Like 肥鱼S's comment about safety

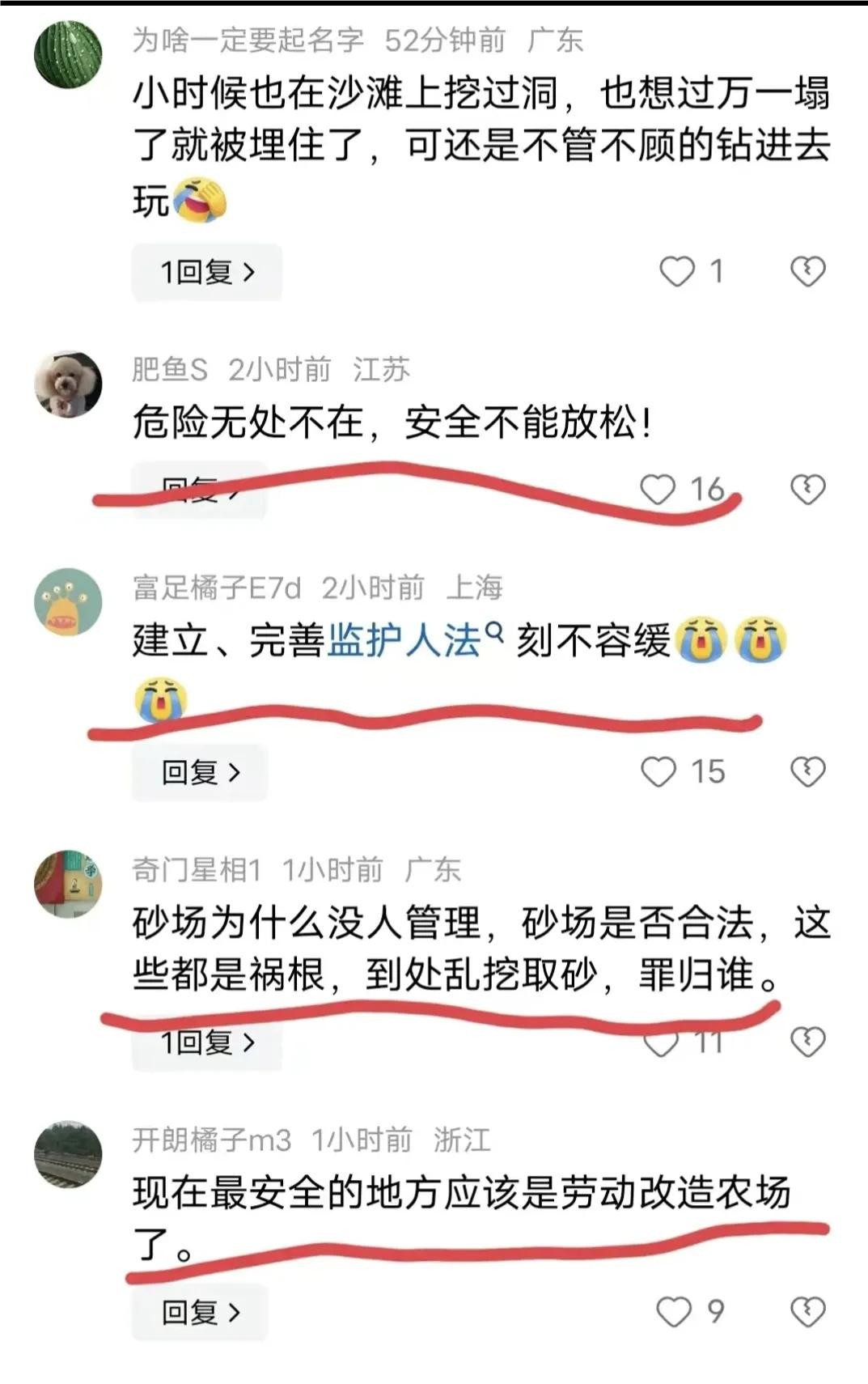click(x=658, y=490)
